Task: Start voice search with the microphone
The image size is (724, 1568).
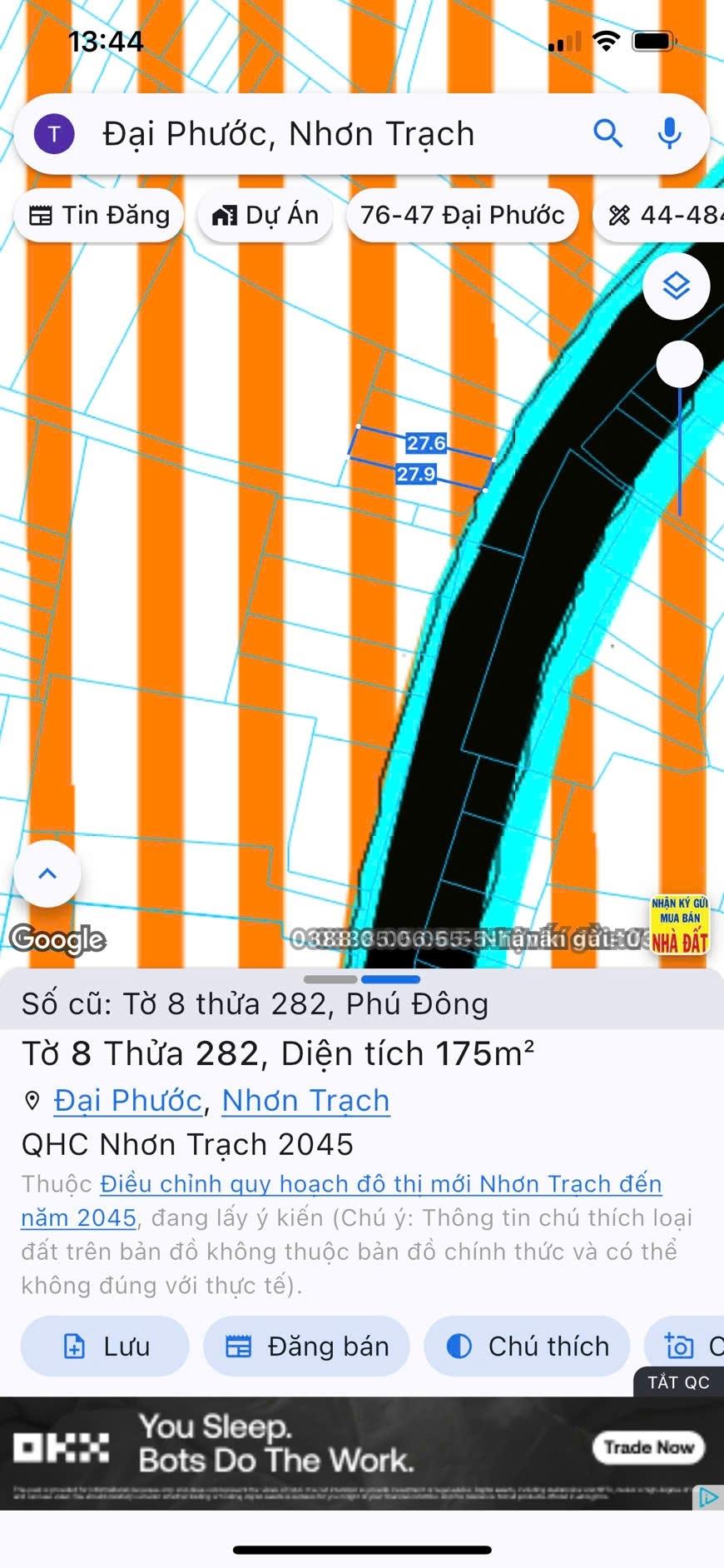Action: (669, 133)
